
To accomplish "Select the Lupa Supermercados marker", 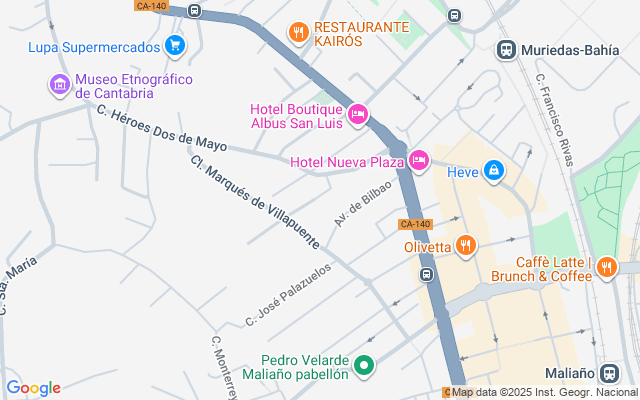I will pos(175,45).
